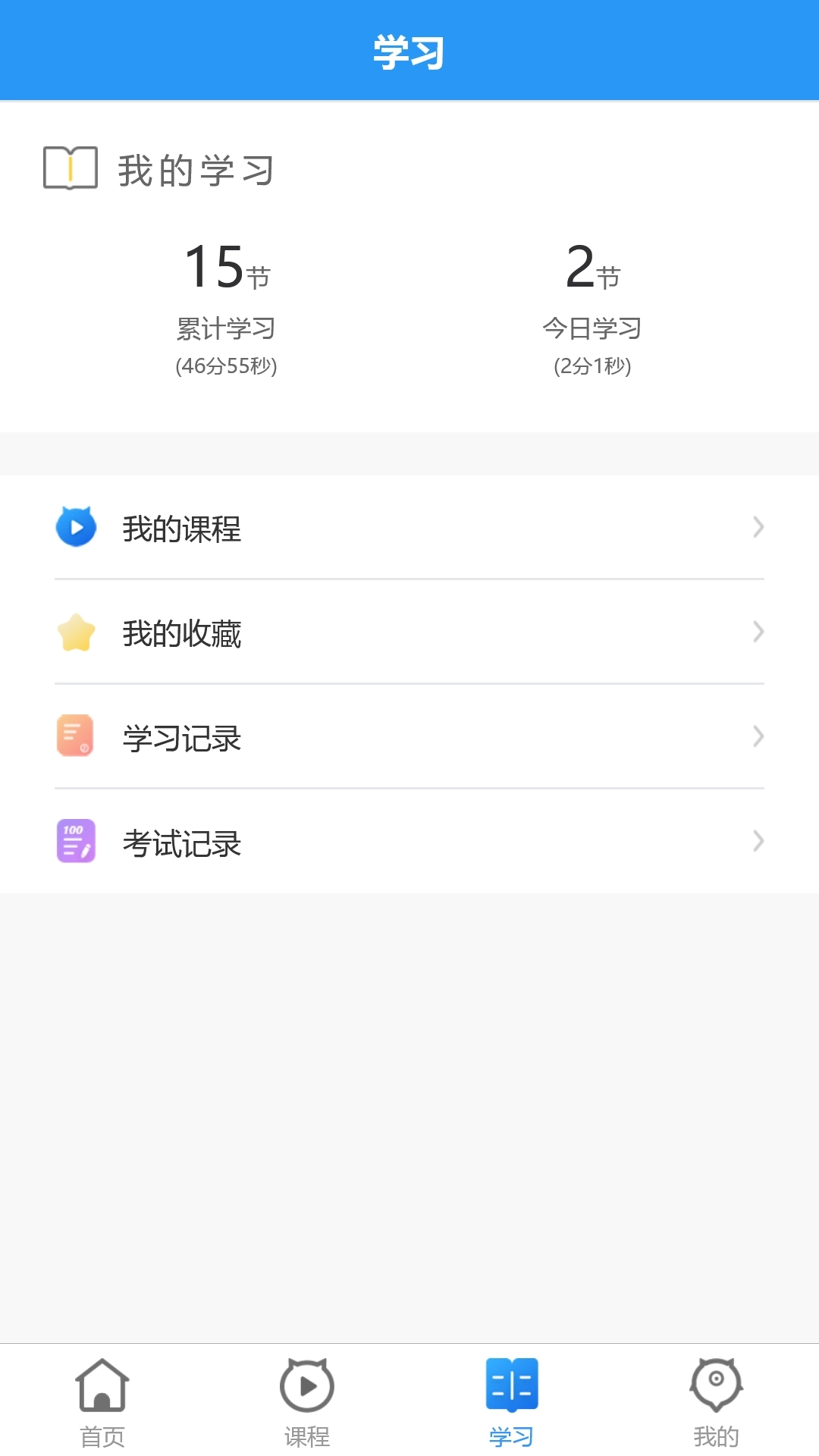The height and width of the screenshot is (1456, 819).
Task: Expand 学习记录 with its chevron arrow
Action: 758,736
